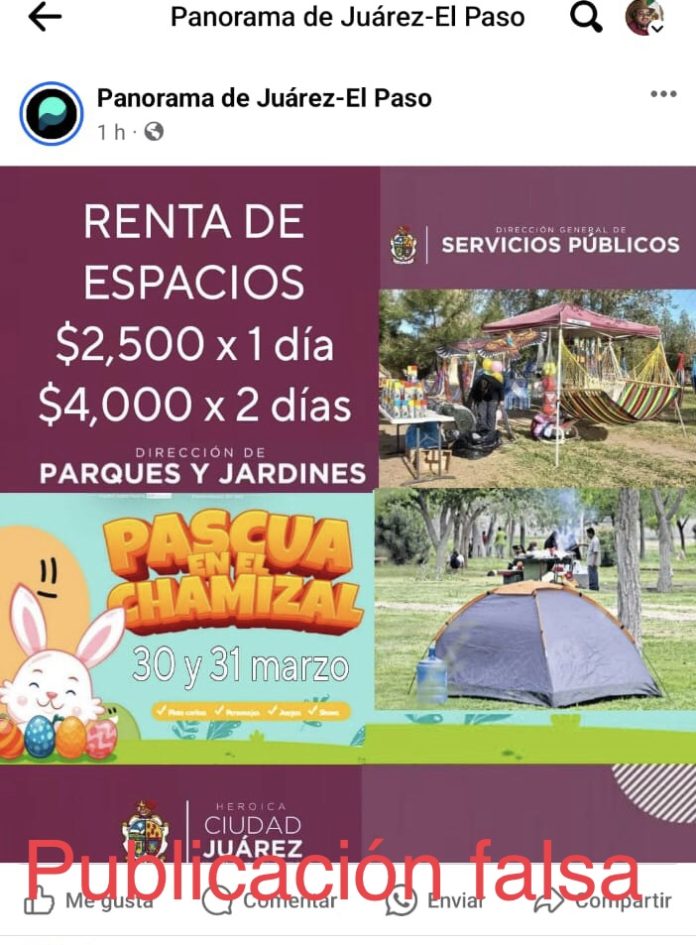Open Panorama de Juárez-El Paso page avatar
This screenshot has height=945, width=696.
51,113
